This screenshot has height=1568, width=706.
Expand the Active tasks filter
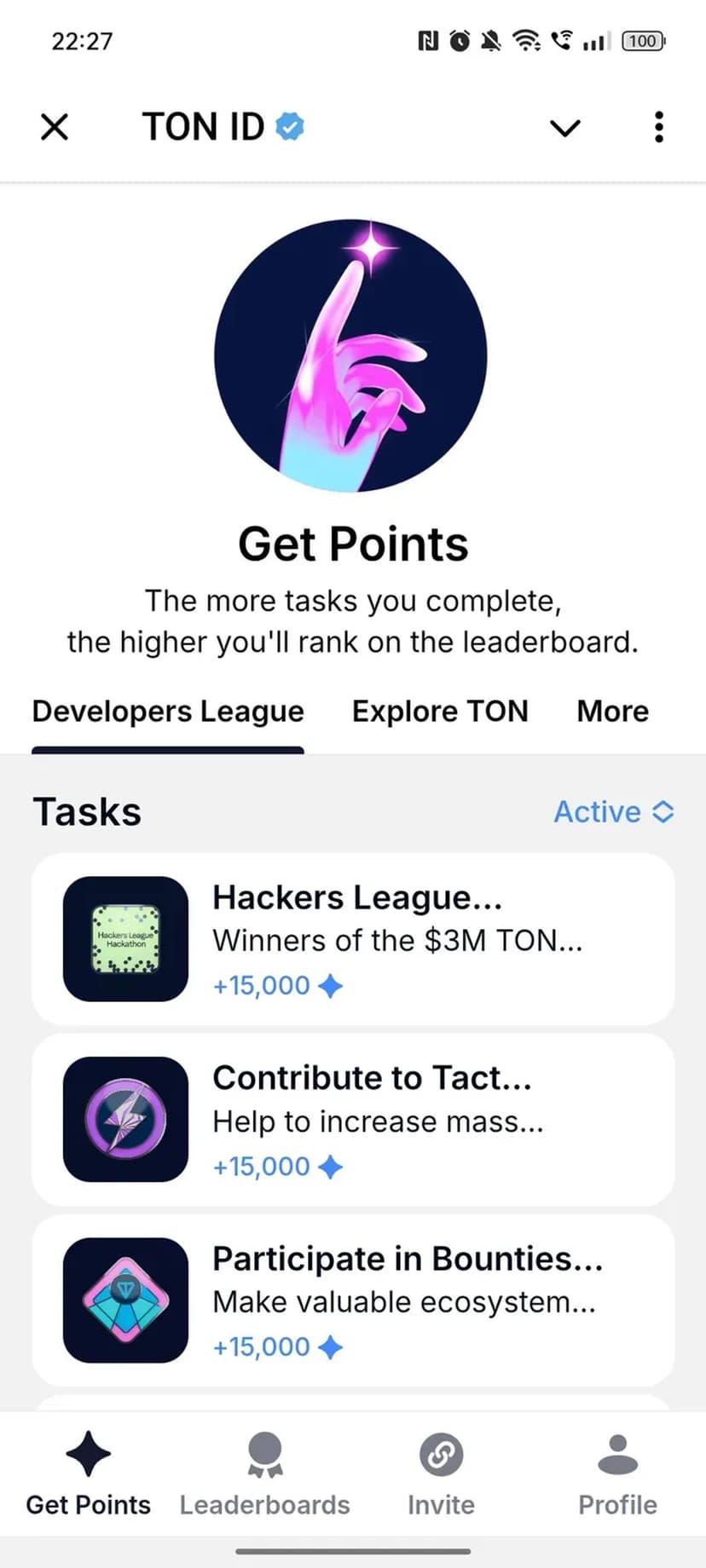pos(614,812)
